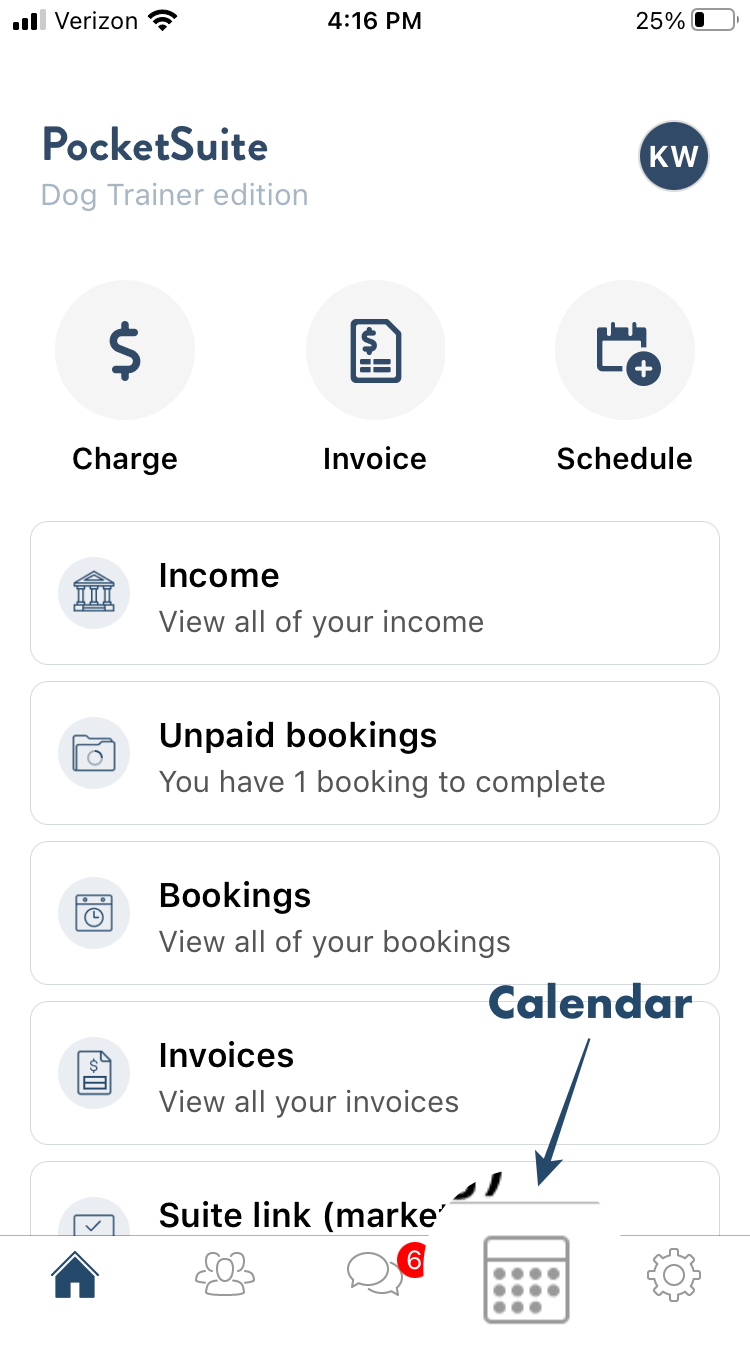The width and height of the screenshot is (750, 1369).
Task: View Unpaid bookings
Action: 375,753
